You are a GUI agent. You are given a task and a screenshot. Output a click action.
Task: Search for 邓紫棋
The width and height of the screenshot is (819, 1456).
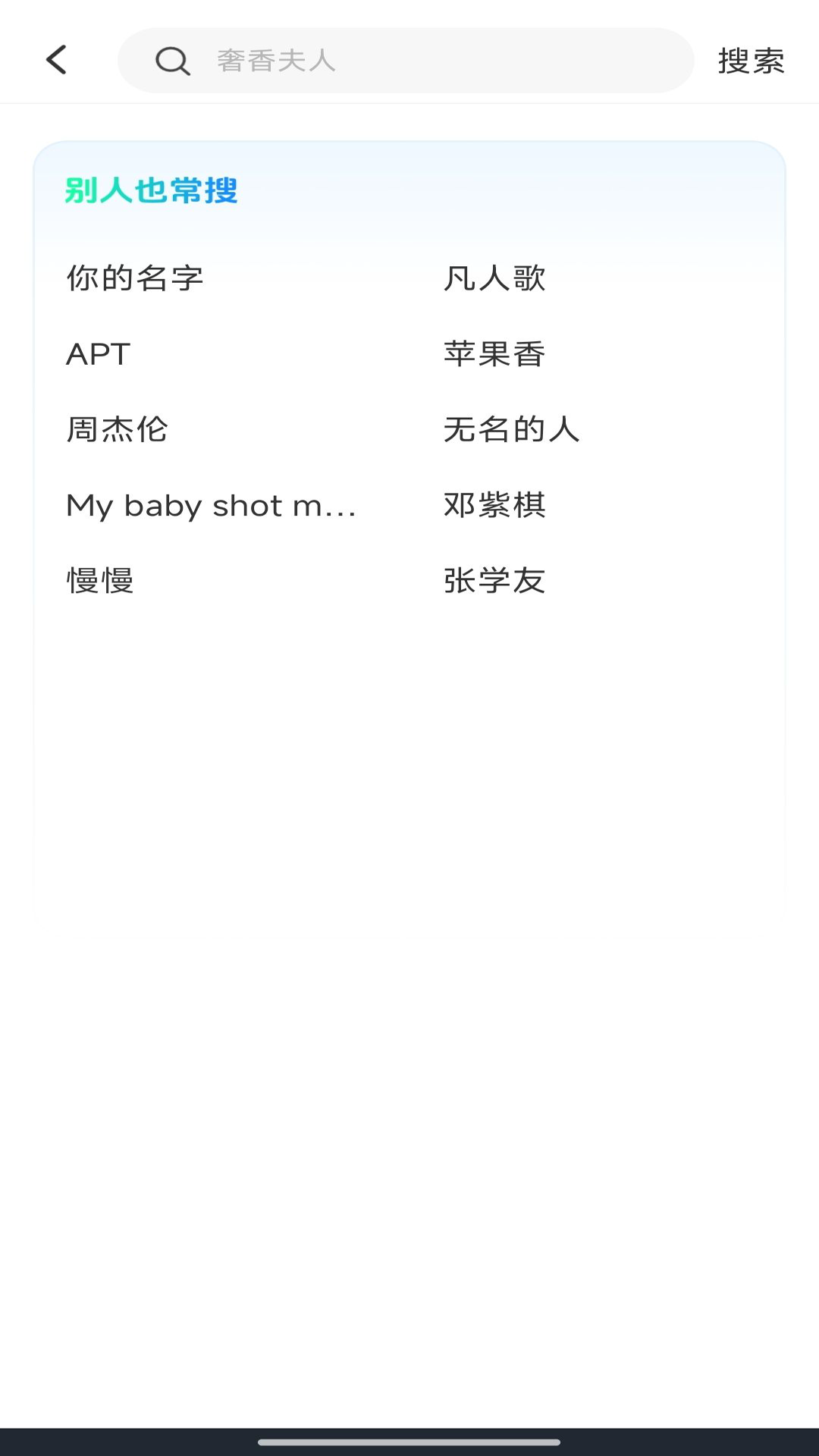[494, 506]
